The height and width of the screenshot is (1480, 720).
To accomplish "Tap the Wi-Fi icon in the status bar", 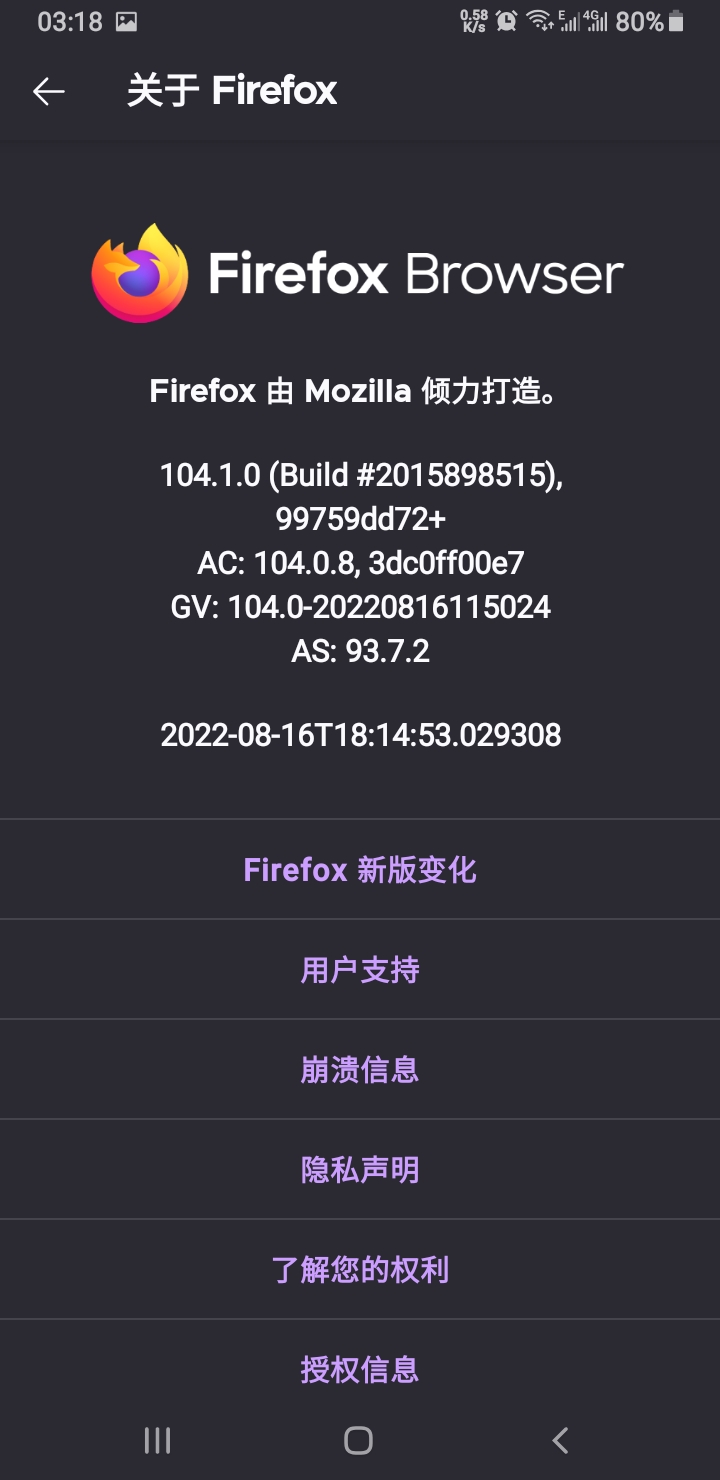I will coord(538,20).
